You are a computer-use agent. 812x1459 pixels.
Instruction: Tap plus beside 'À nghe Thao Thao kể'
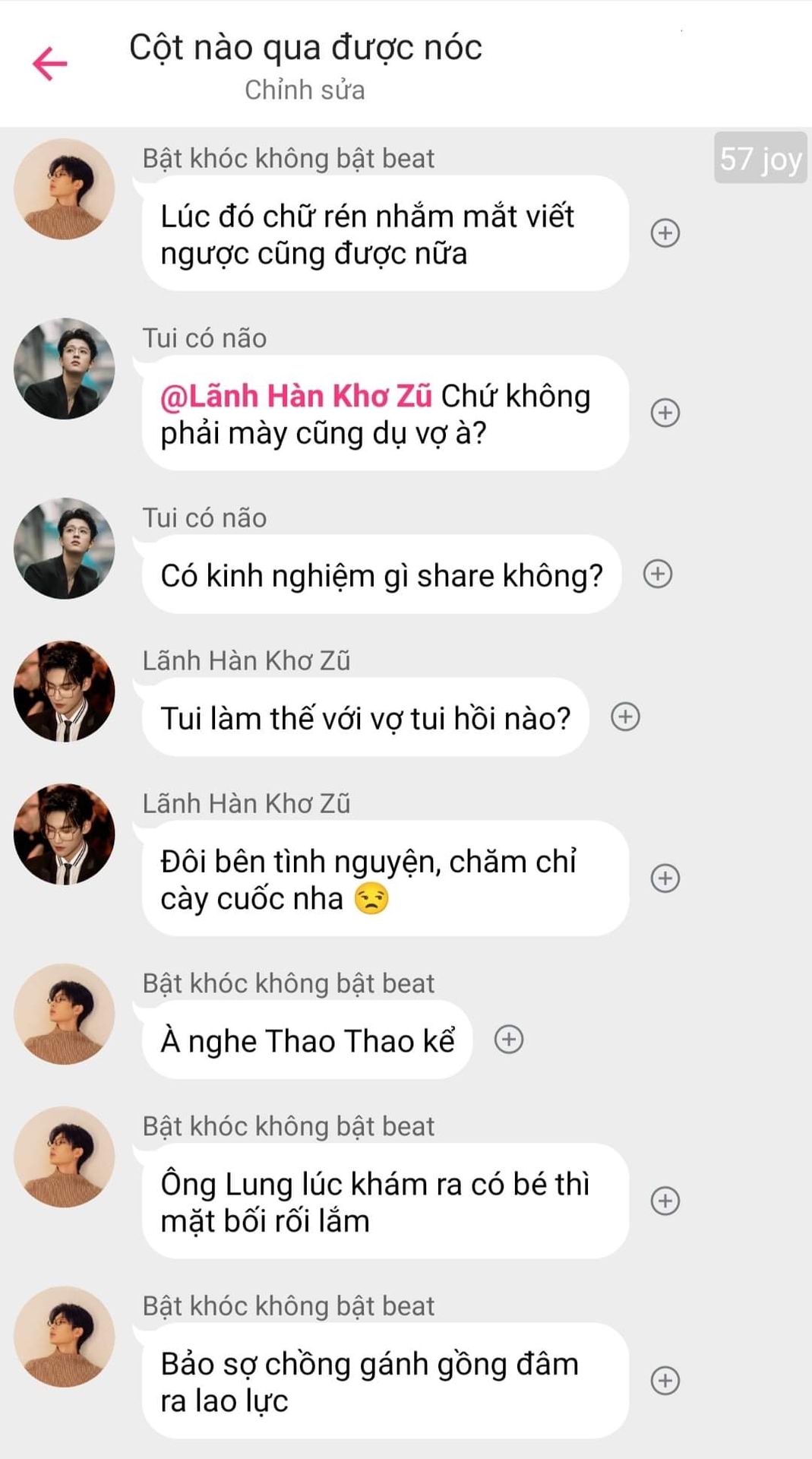[x=509, y=1039]
